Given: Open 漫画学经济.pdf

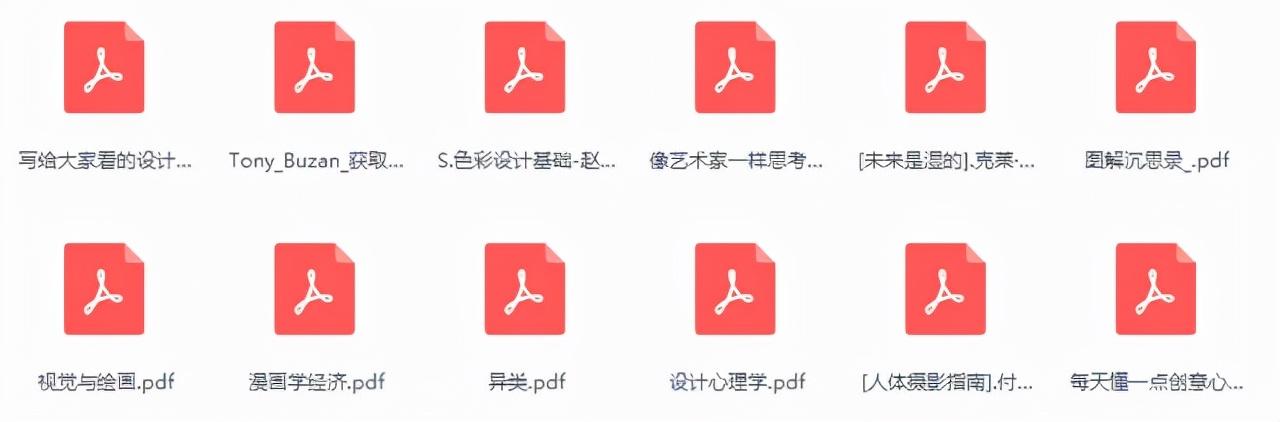Looking at the screenshot, I should pyautogui.click(x=314, y=289).
